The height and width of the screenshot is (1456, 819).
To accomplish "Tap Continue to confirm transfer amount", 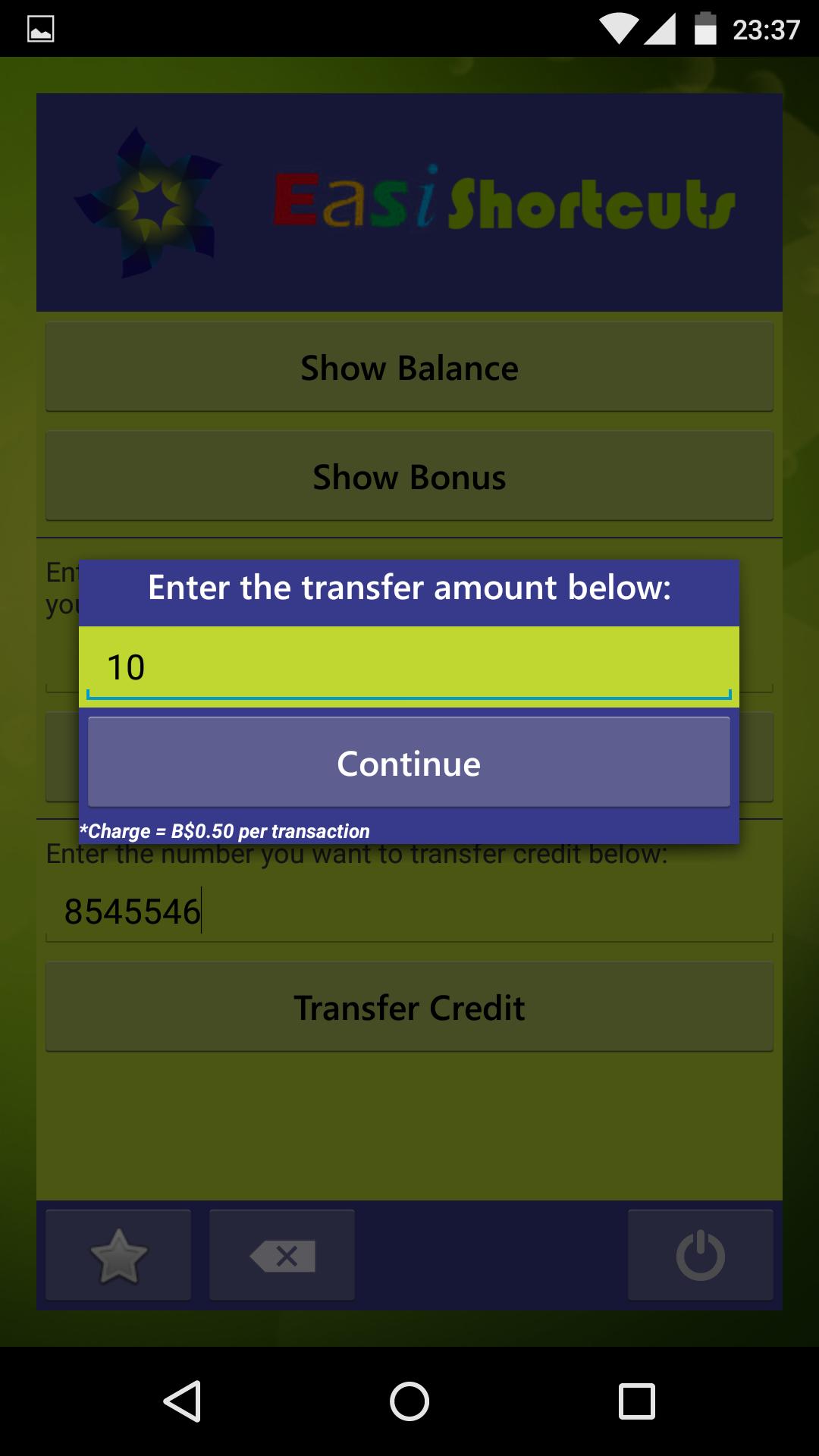I will tap(409, 762).
